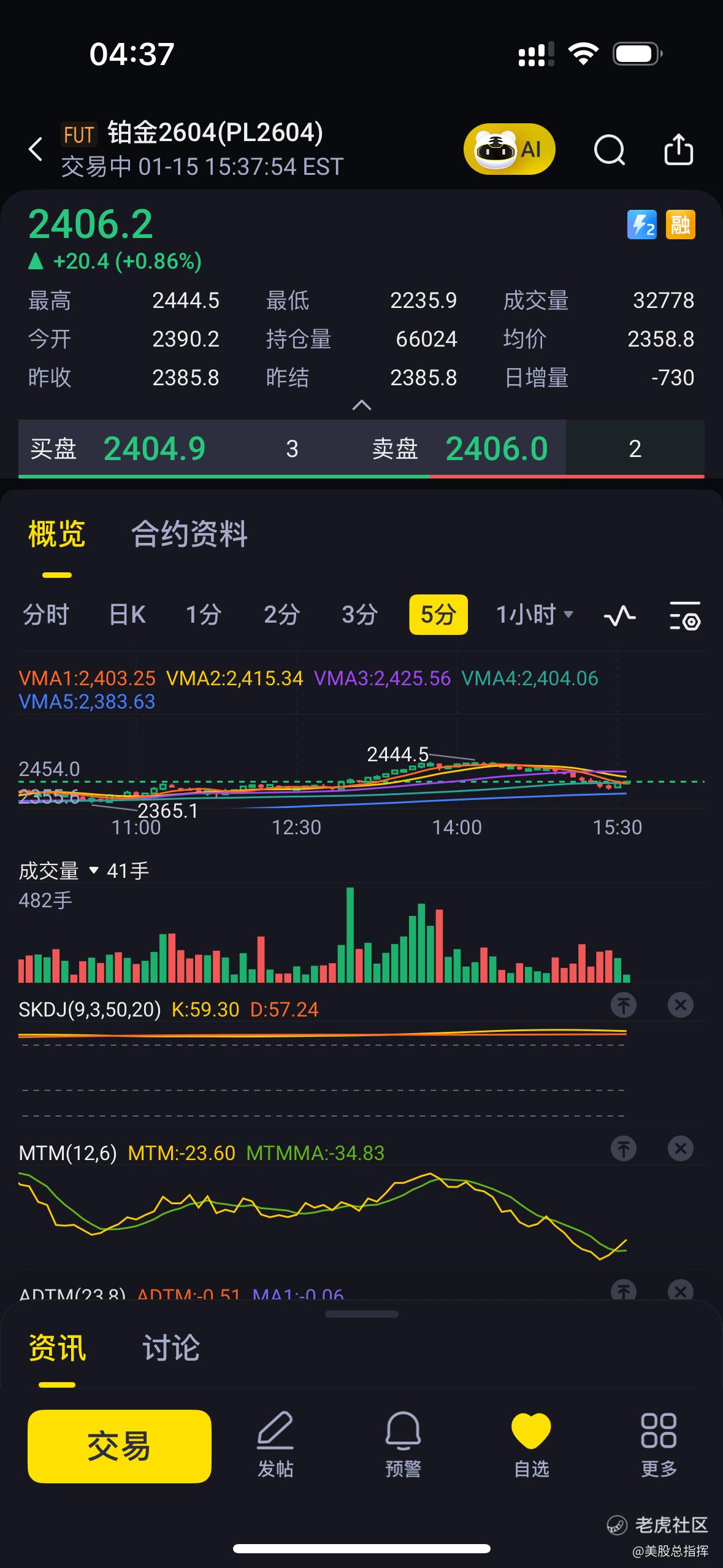Viewport: 723px width, 1568px height.
Task: Open the AI assistant
Action: [x=509, y=149]
